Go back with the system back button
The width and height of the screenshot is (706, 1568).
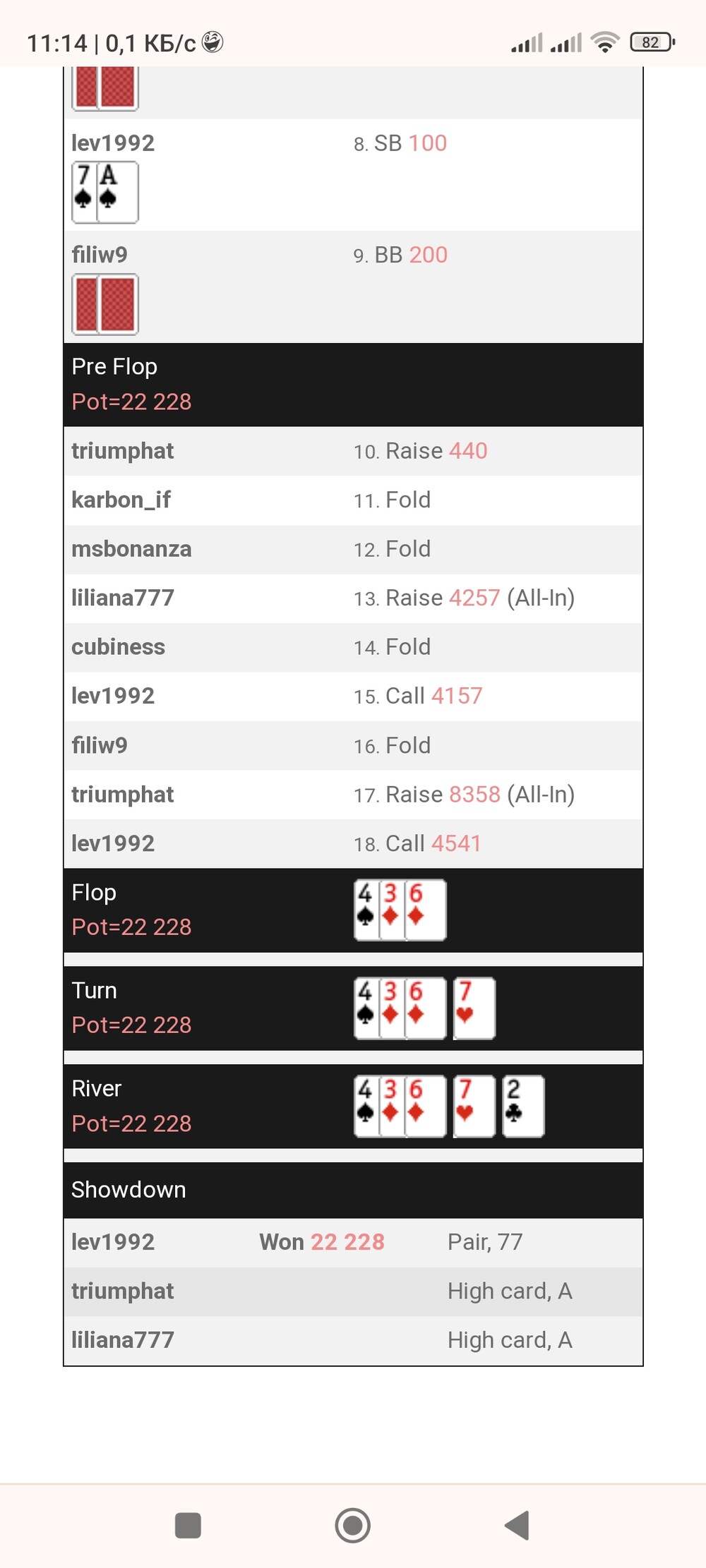[x=517, y=1525]
